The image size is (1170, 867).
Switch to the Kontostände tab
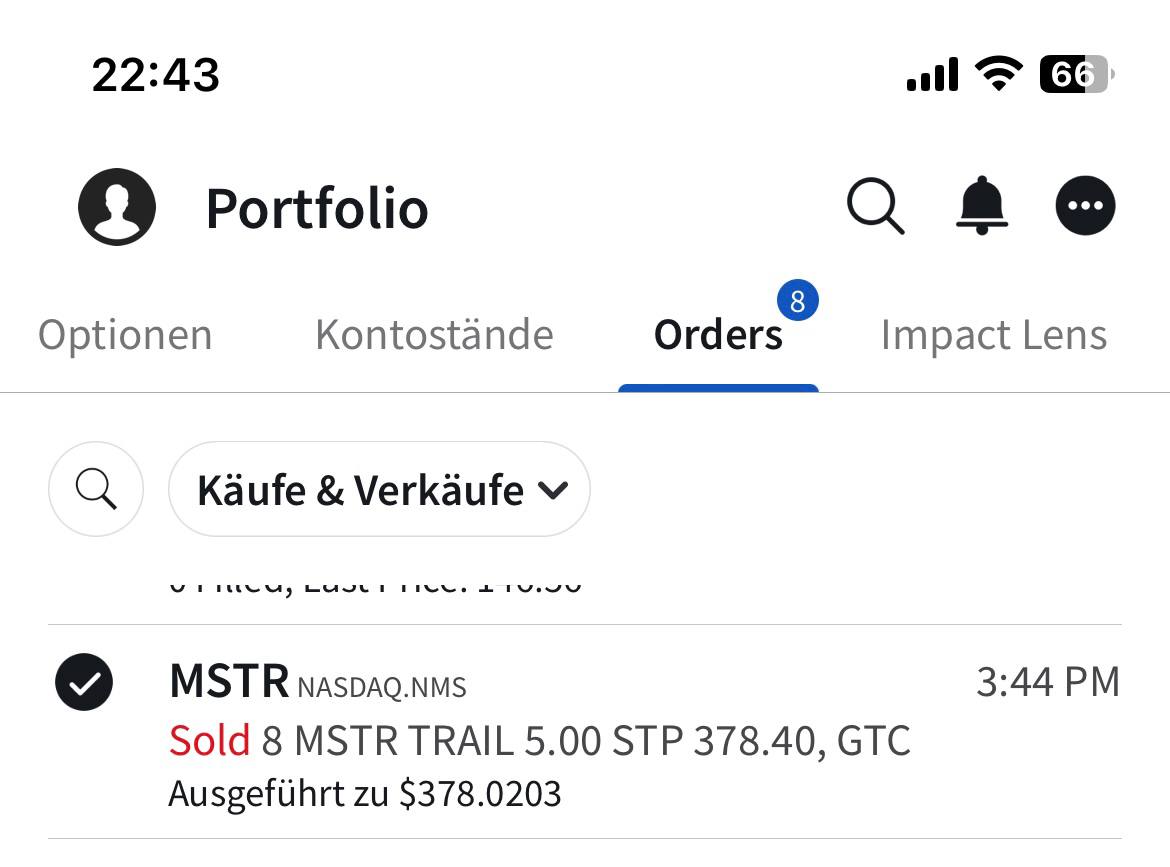coord(434,335)
